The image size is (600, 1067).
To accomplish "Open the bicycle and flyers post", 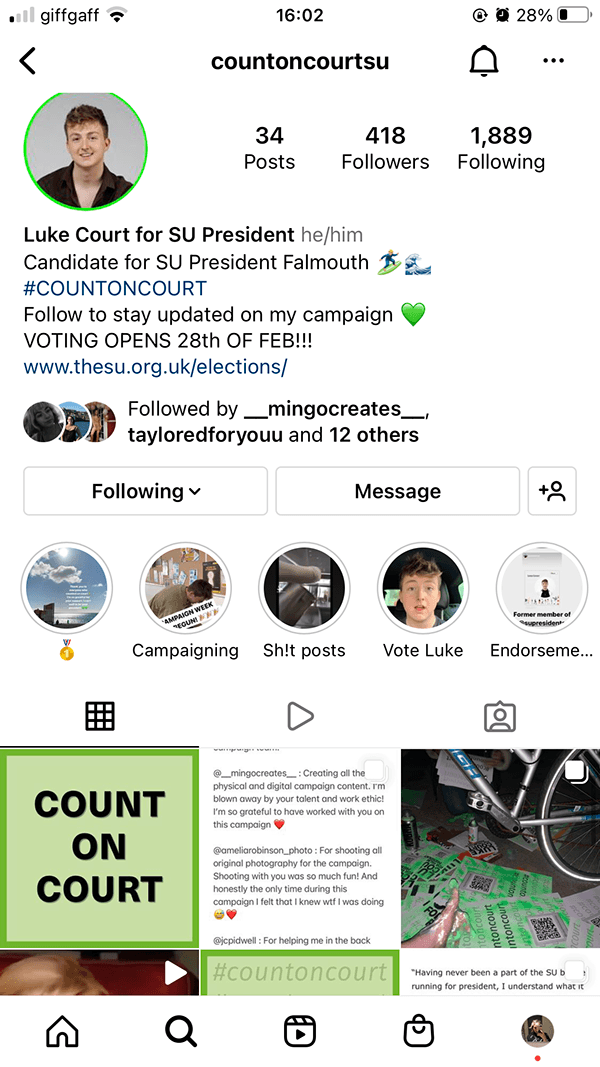I will coord(500,847).
